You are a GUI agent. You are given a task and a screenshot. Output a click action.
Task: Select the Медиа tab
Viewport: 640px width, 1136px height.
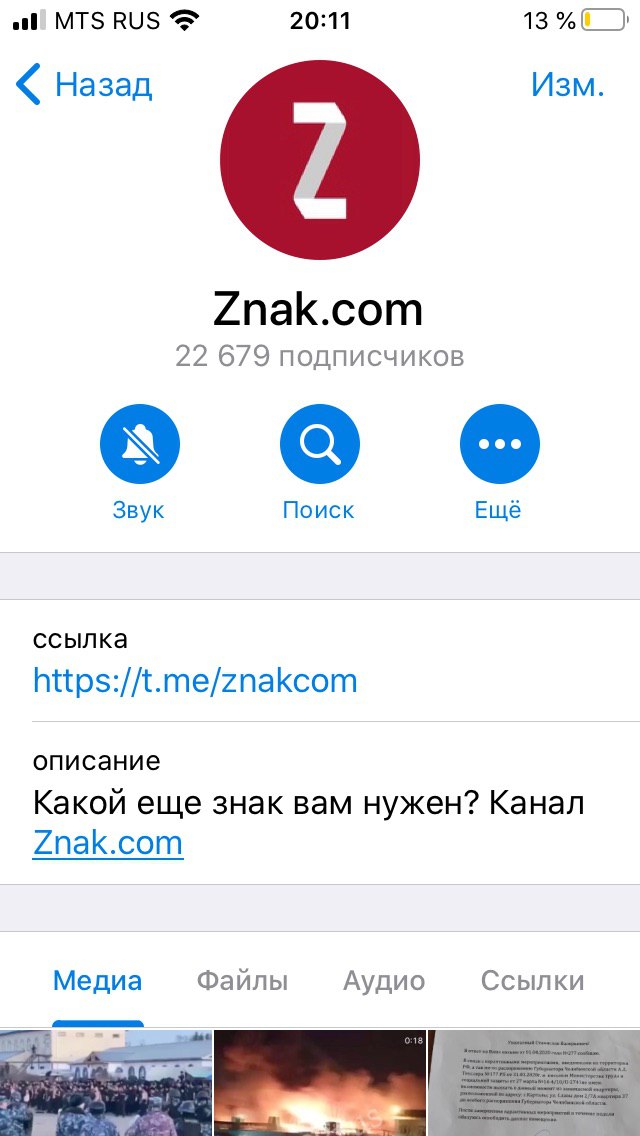[97, 981]
